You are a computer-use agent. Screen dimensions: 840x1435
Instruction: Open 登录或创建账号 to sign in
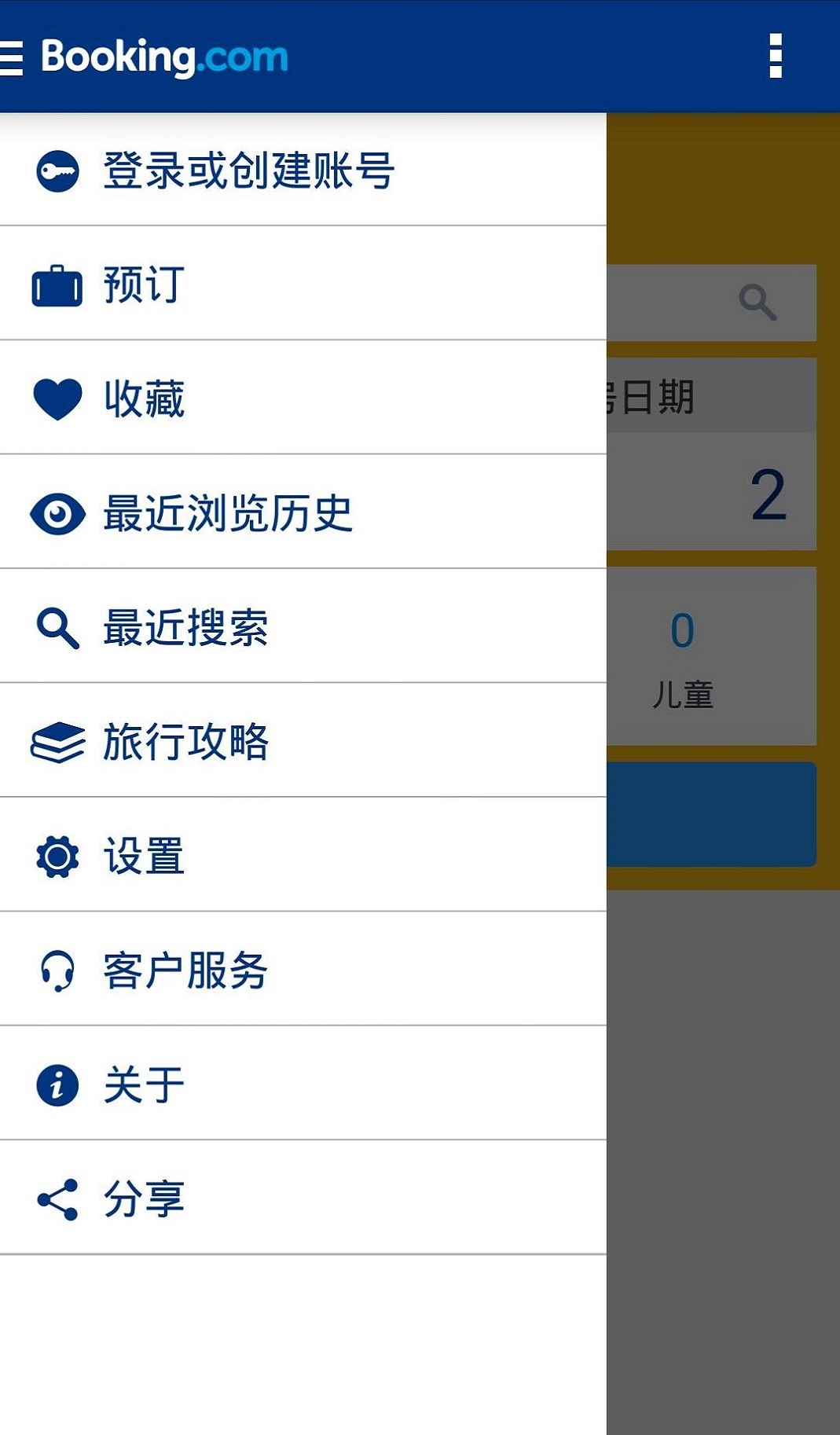click(x=303, y=170)
